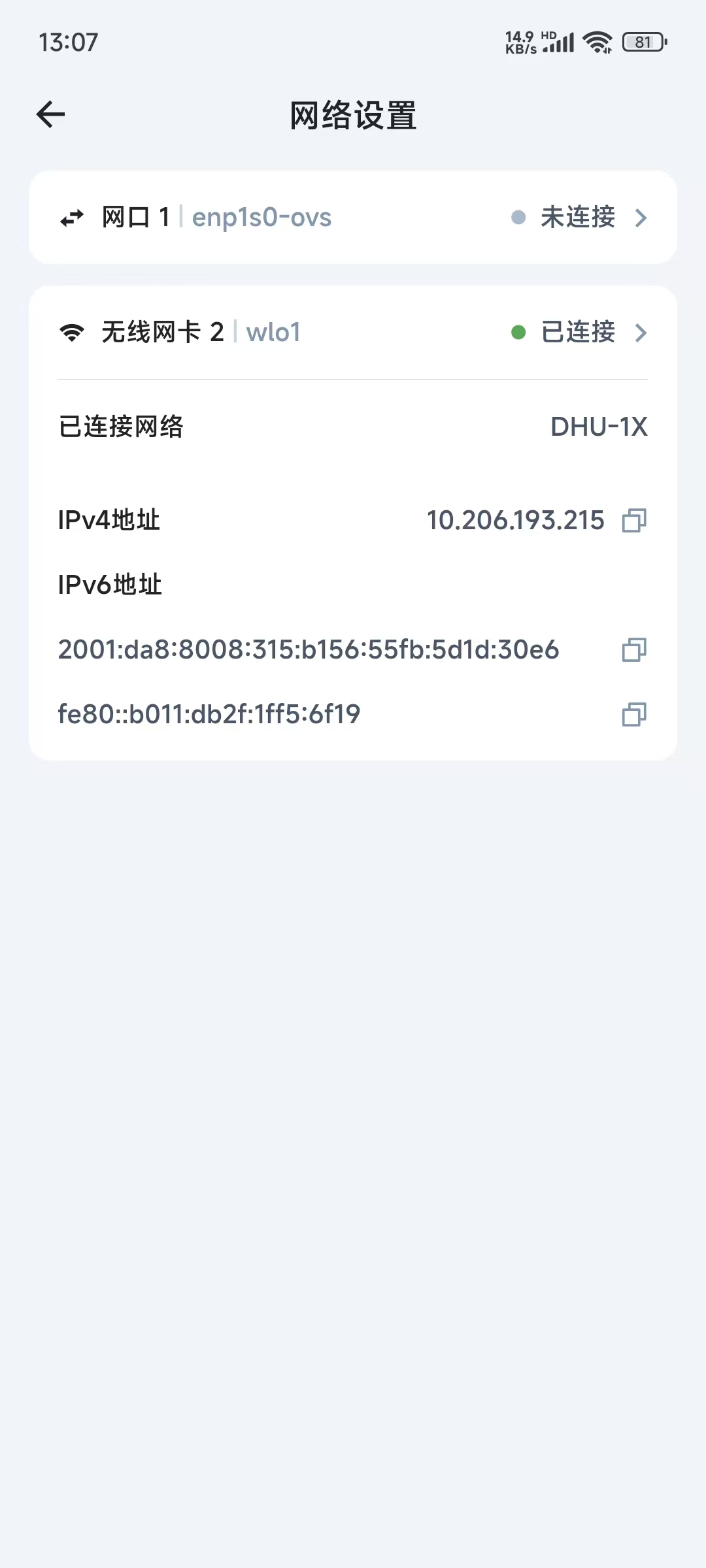Copy the IPv4 address 10.206.193.215
The image size is (706, 1568).
[634, 521]
